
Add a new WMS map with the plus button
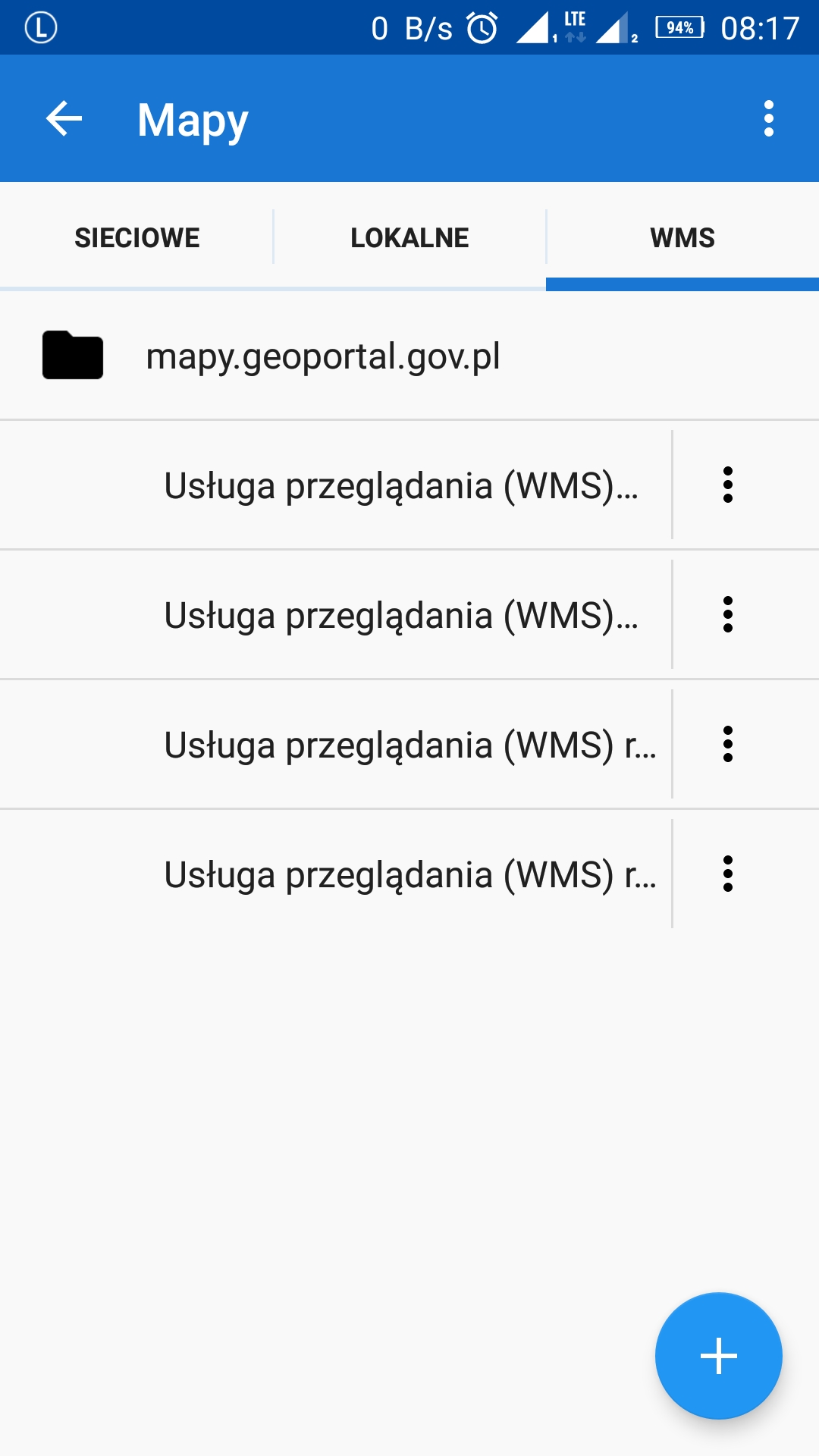point(718,1355)
